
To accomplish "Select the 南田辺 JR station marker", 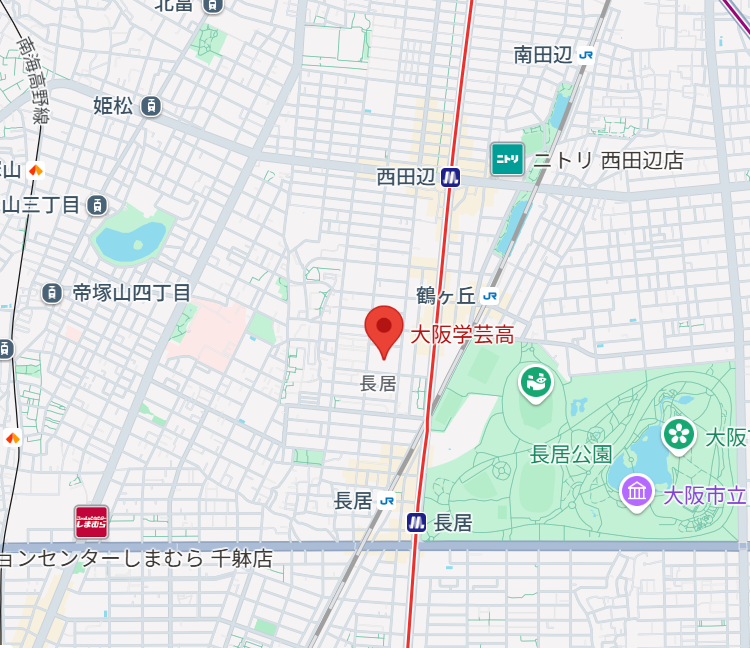I will point(586,55).
